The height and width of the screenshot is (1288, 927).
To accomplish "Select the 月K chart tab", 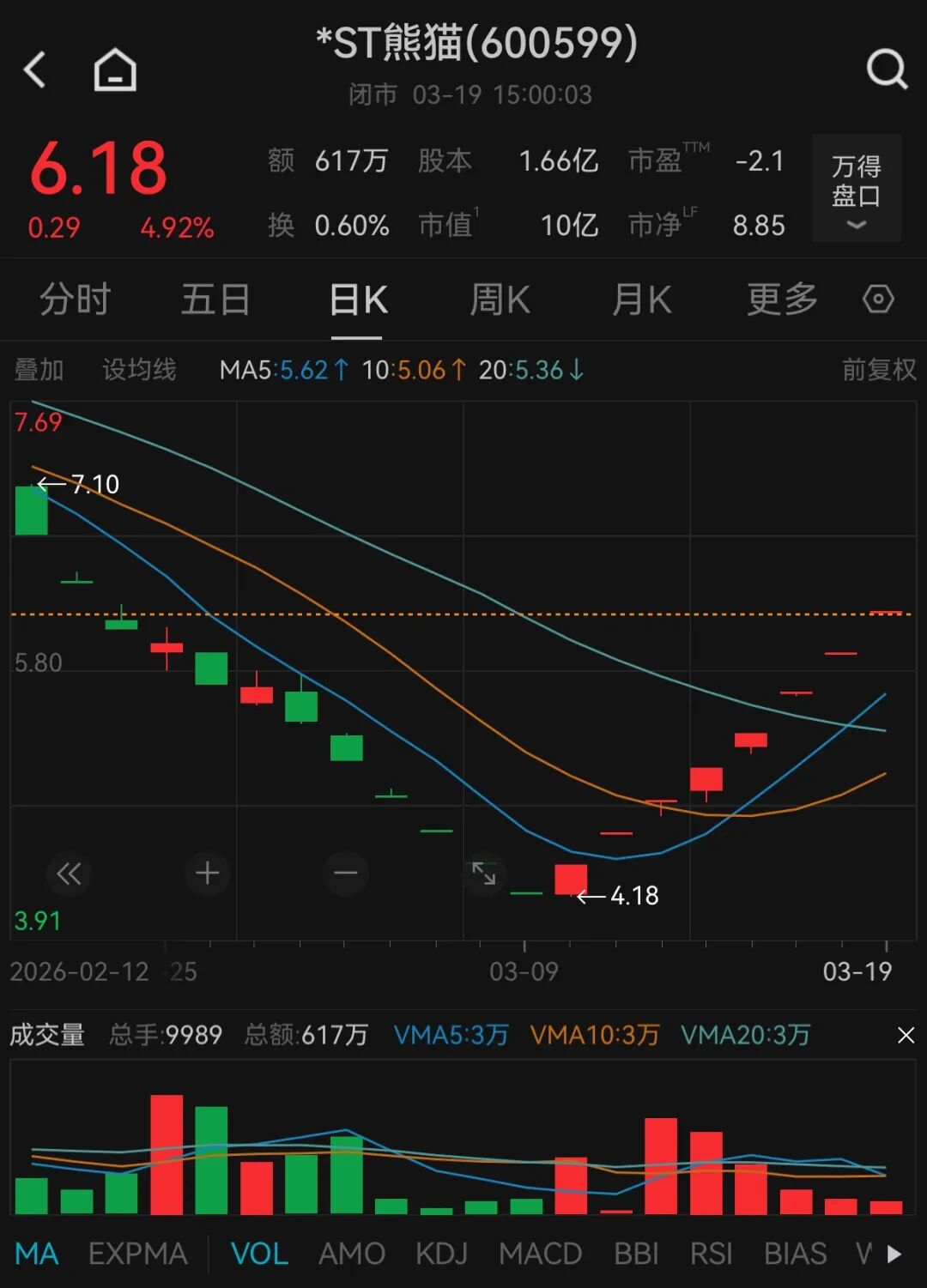I will point(641,299).
